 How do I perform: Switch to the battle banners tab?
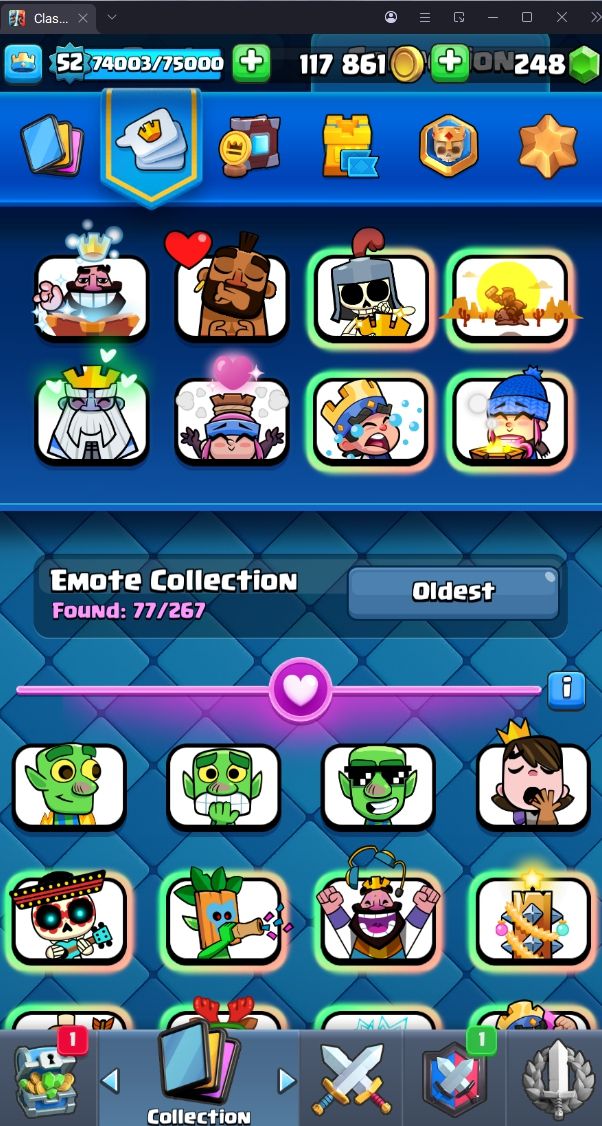pos(250,146)
